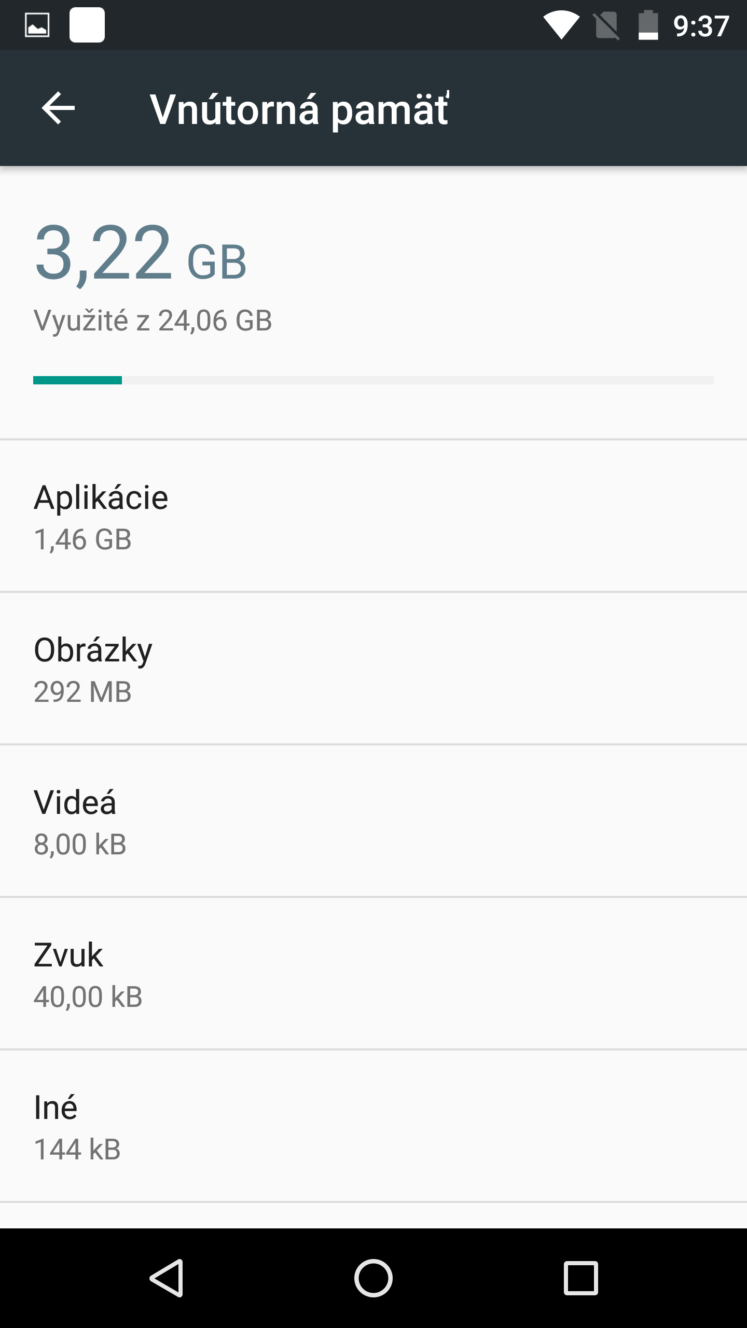The height and width of the screenshot is (1328, 747).
Task: Open the Obrázky storage row
Action: pos(373,668)
